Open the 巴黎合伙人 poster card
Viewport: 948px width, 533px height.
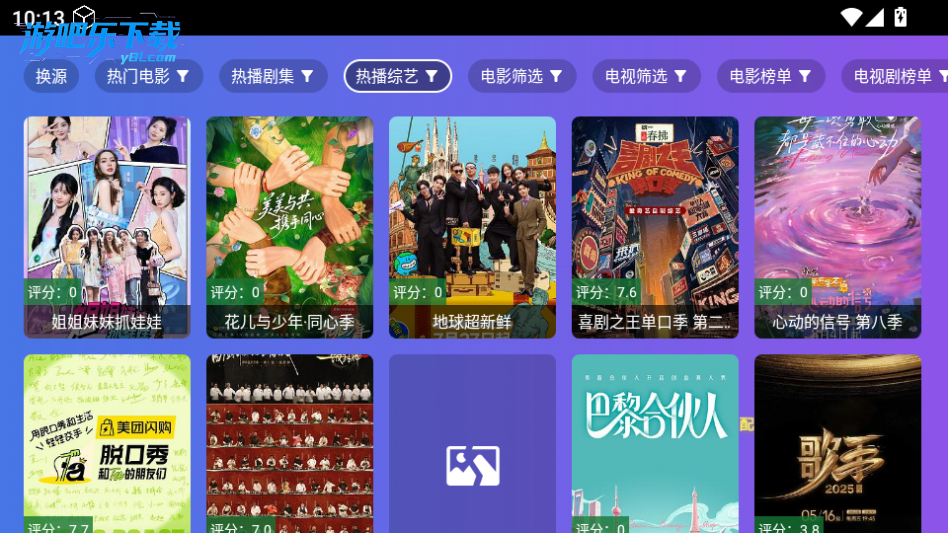tap(655, 443)
